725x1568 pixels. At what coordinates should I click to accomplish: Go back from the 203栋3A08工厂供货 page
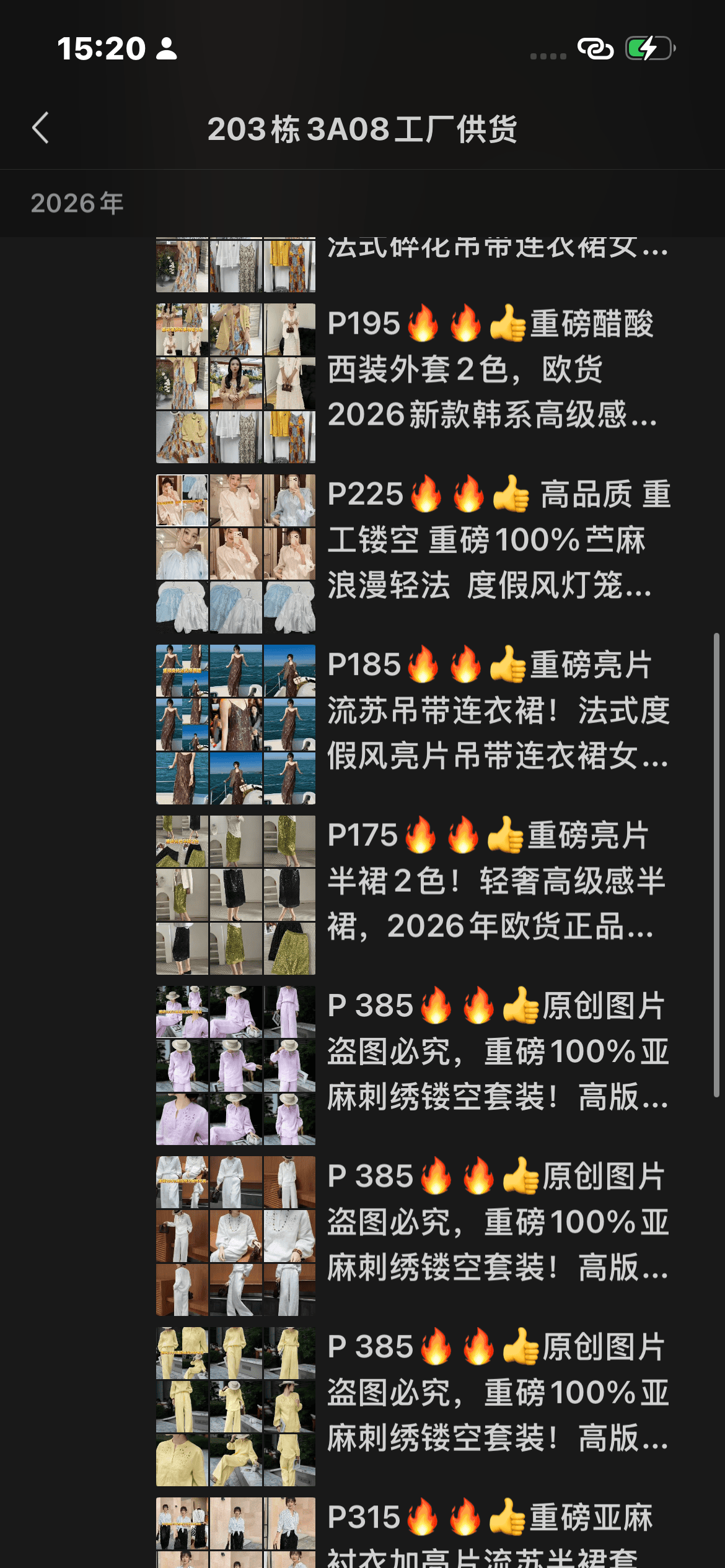[x=41, y=128]
